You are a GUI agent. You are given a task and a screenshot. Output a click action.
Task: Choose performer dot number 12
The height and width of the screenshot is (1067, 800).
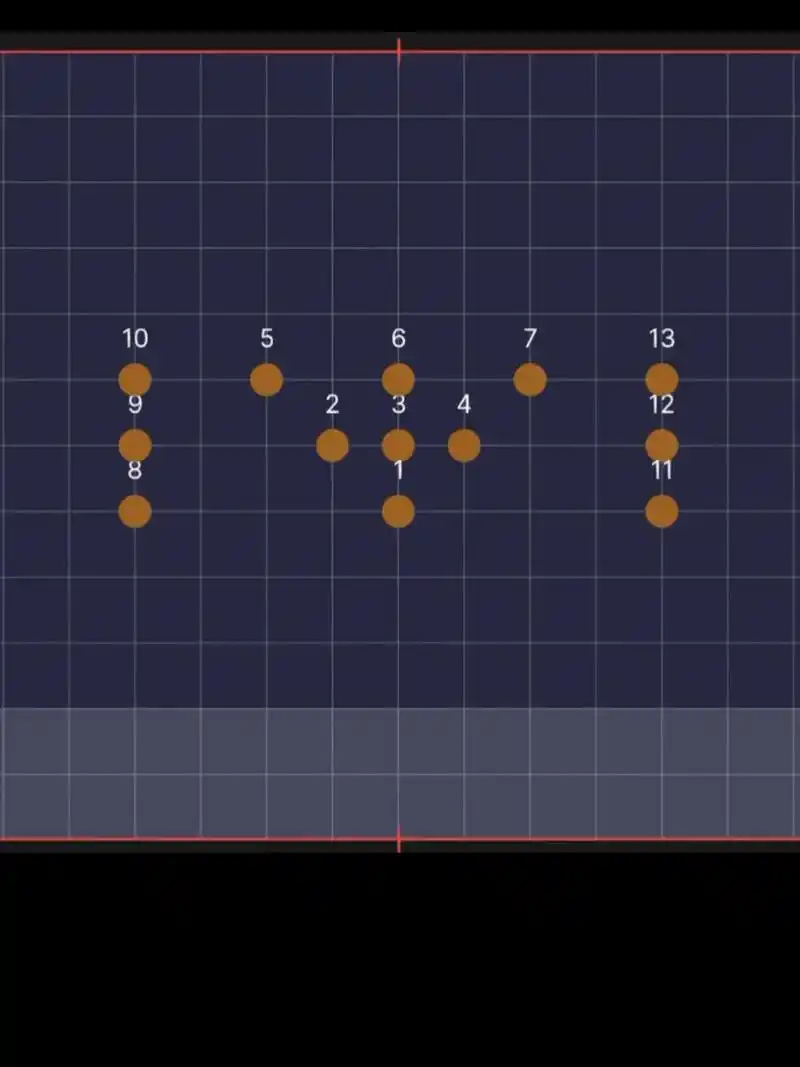pyautogui.click(x=662, y=445)
